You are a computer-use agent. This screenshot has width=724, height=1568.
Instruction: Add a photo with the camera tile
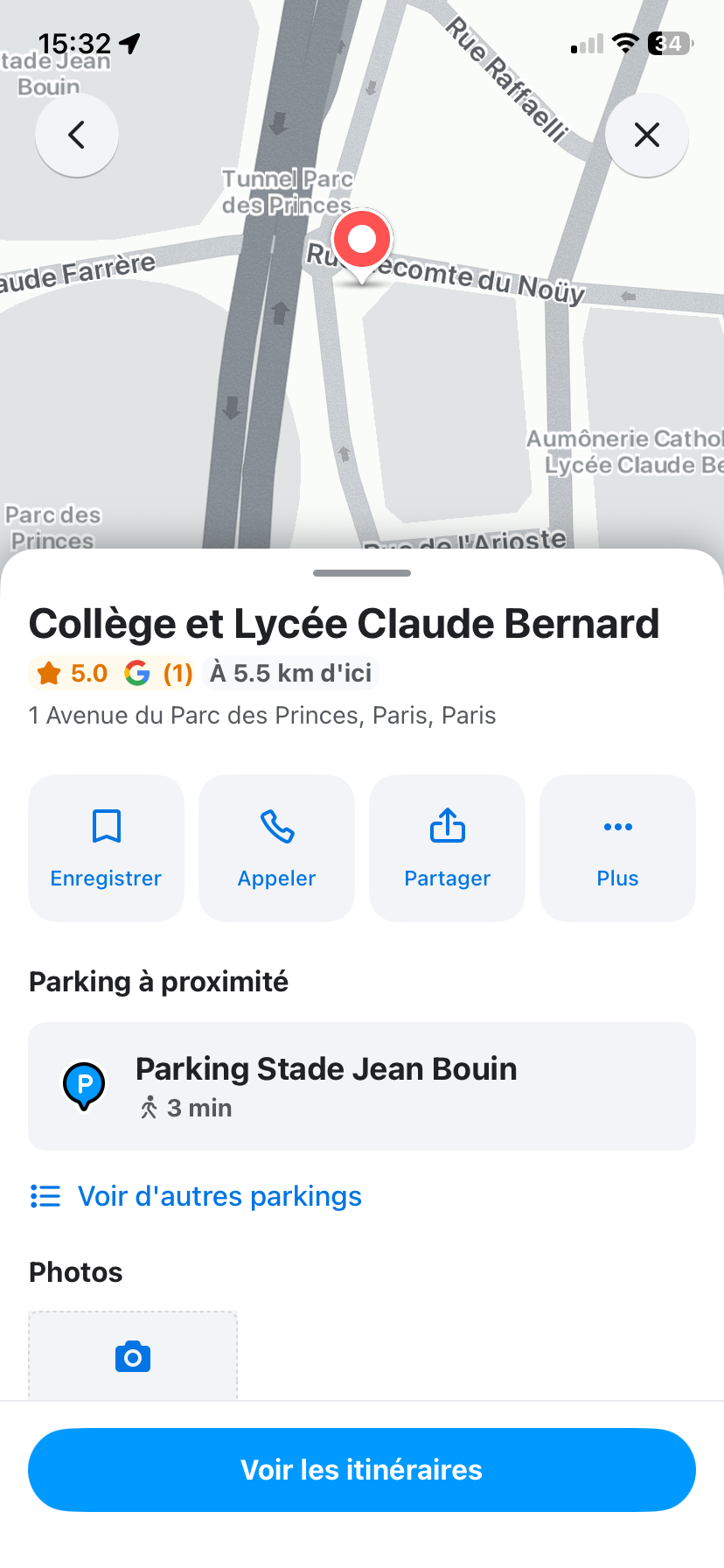[x=133, y=1356]
